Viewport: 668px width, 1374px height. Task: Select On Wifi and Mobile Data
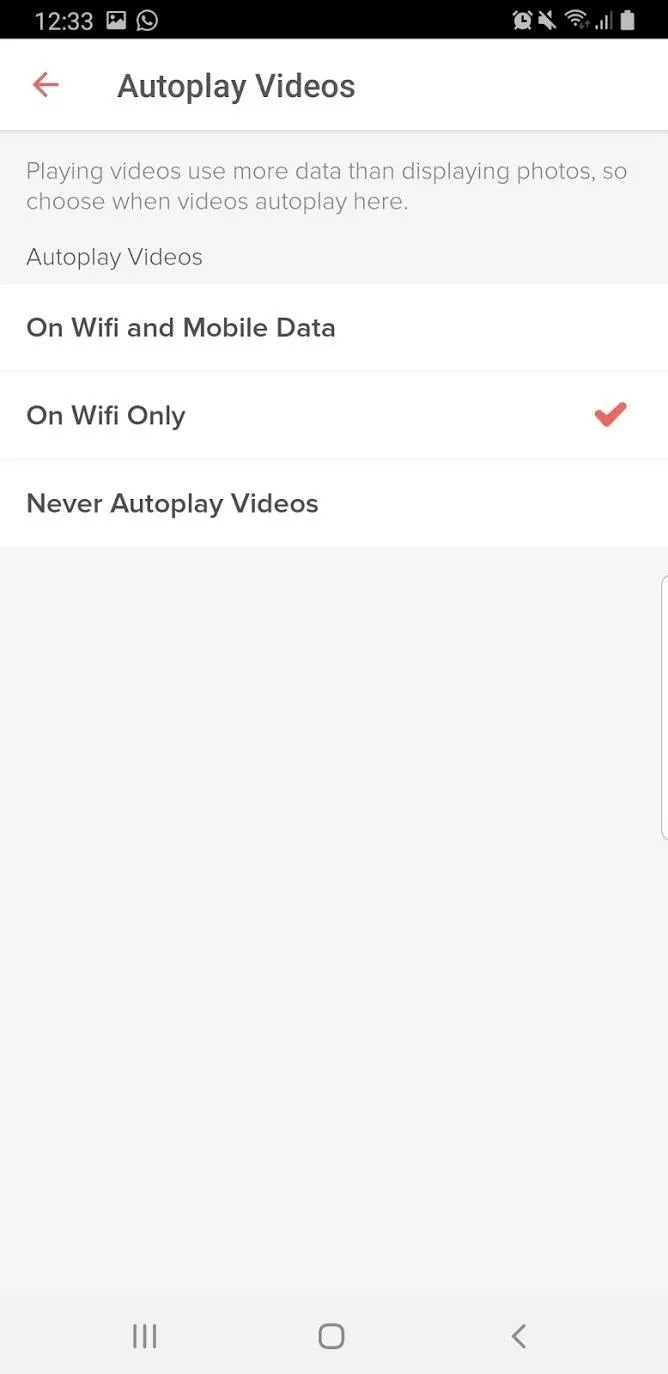[x=334, y=328]
